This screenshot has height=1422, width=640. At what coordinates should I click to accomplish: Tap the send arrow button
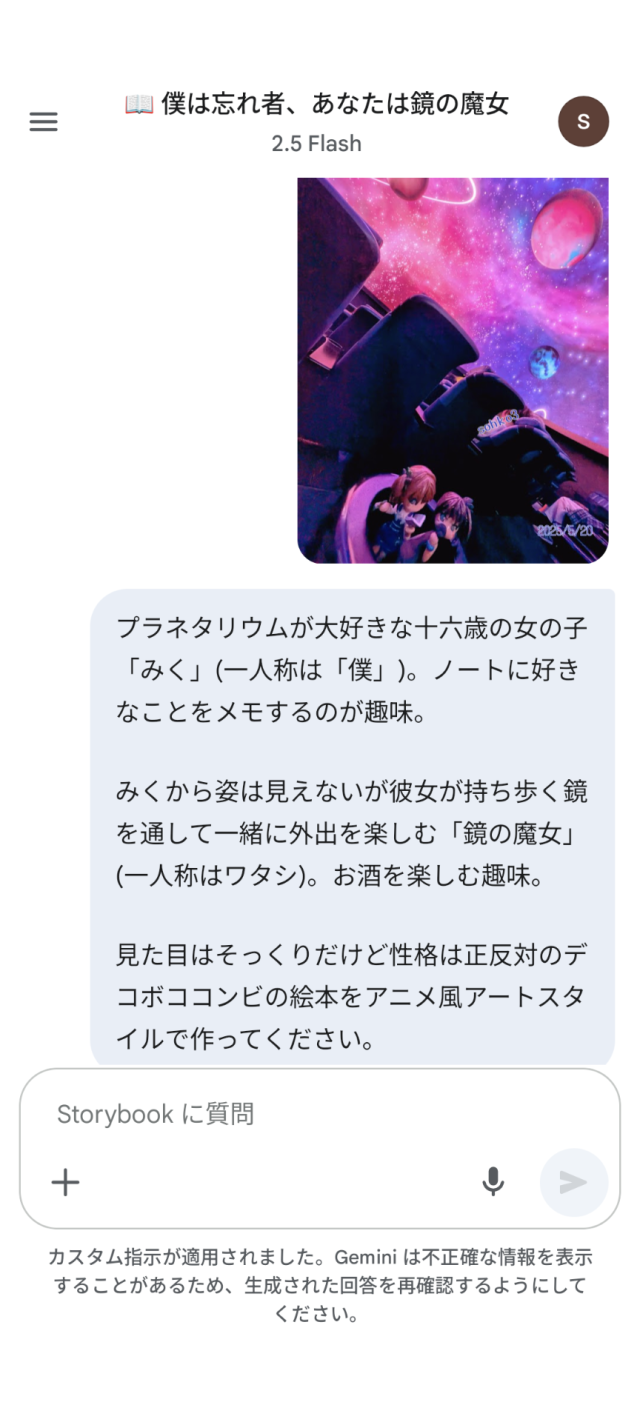[x=573, y=1182]
